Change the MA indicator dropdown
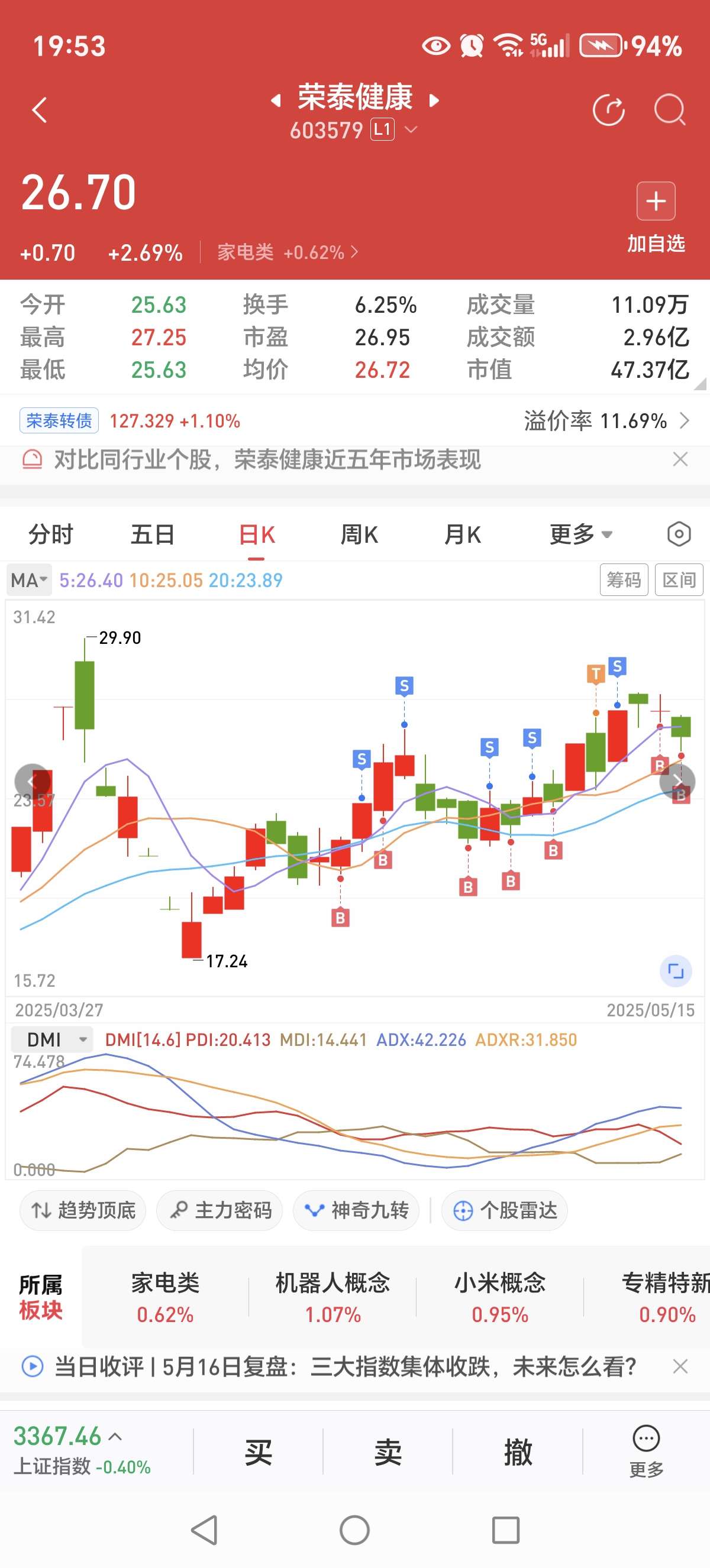 [x=28, y=580]
